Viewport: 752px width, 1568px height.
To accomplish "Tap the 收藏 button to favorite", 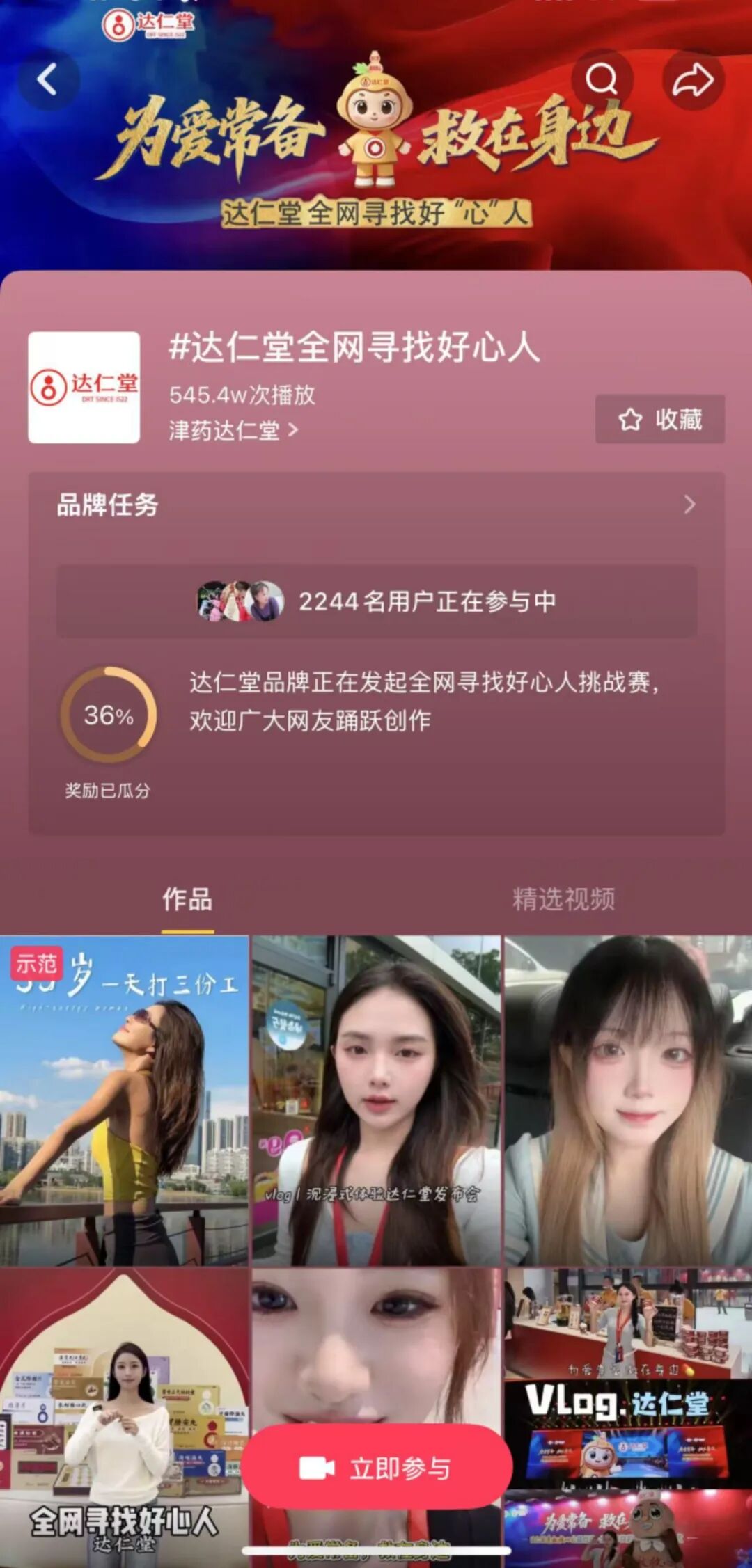I will click(x=659, y=419).
